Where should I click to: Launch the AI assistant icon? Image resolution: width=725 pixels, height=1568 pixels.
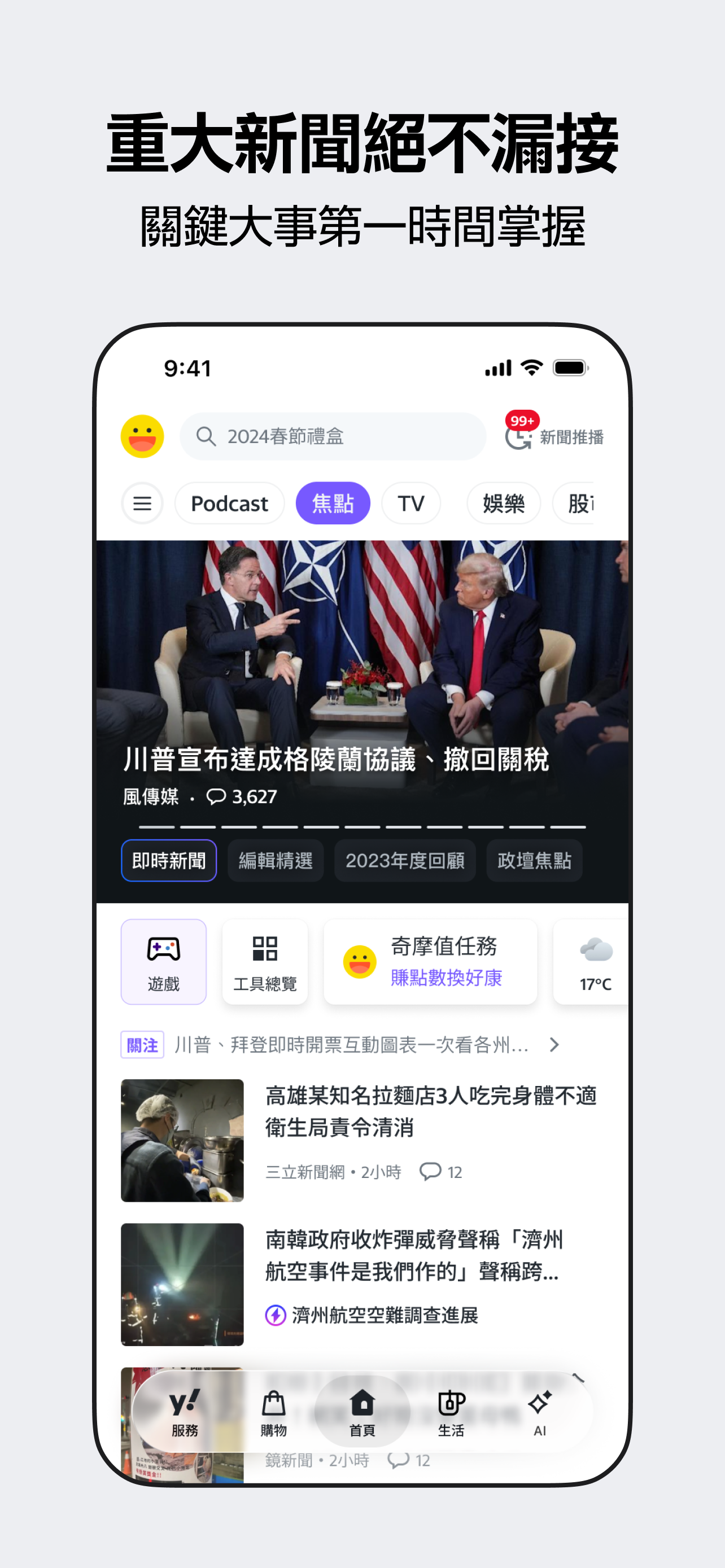click(x=539, y=1412)
